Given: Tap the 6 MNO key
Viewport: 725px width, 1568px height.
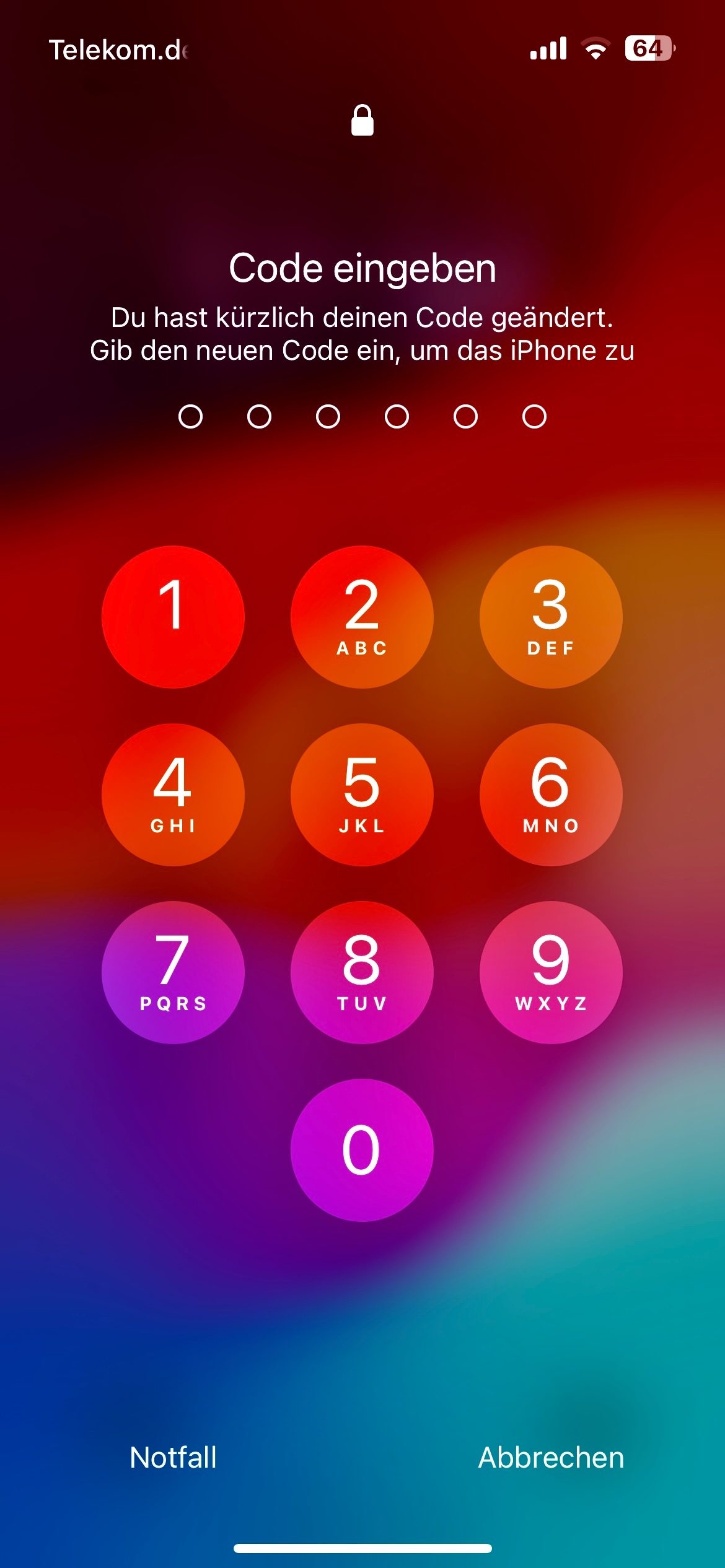Looking at the screenshot, I should click(x=551, y=795).
